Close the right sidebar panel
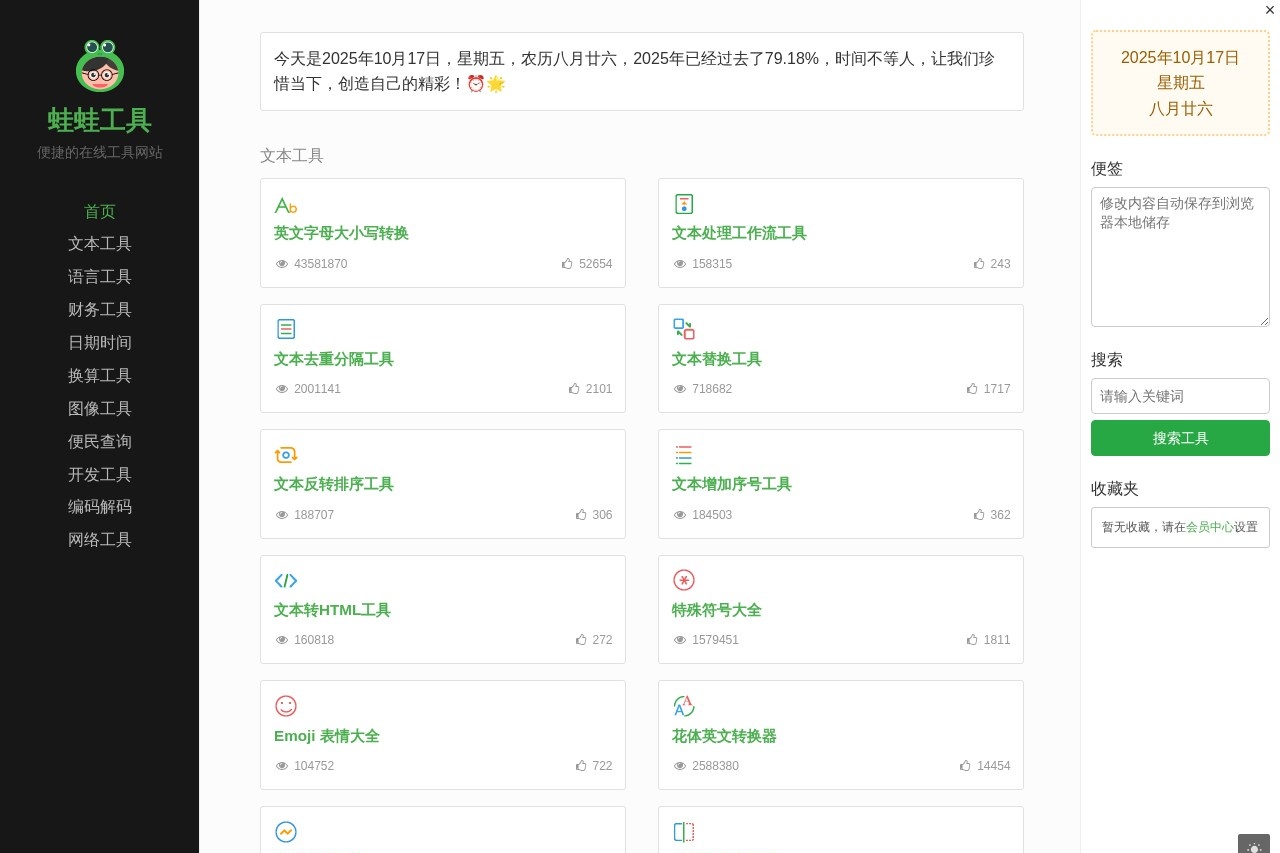 pos(1269,10)
